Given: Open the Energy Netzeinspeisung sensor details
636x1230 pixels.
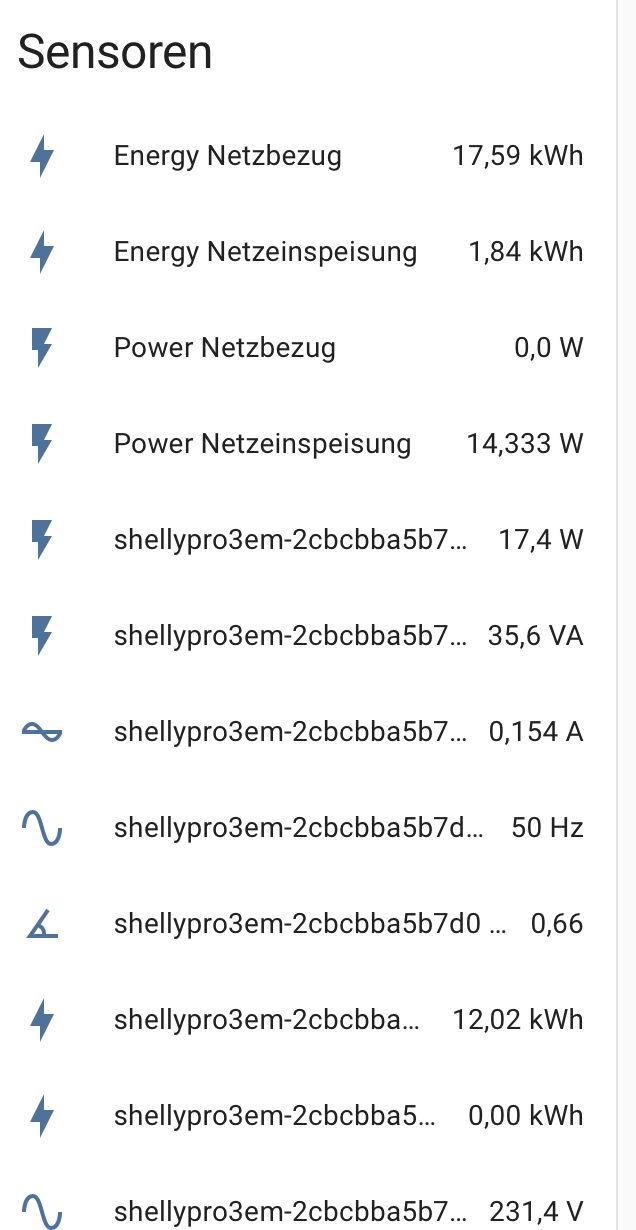Looking at the screenshot, I should click(x=265, y=252).
